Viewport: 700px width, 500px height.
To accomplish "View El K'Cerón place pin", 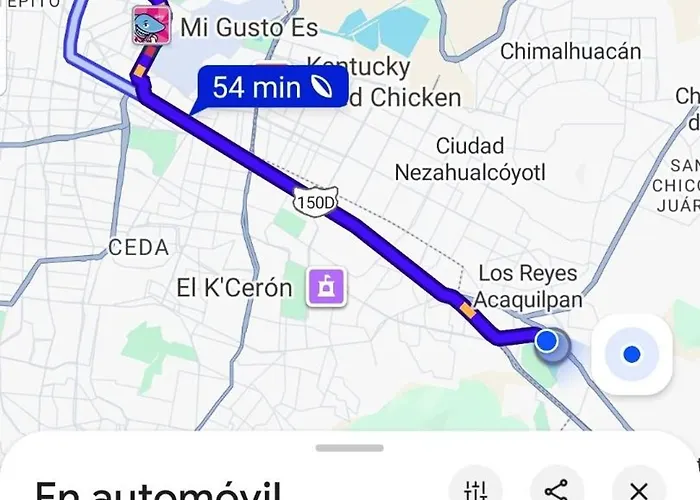I will click(x=327, y=289).
